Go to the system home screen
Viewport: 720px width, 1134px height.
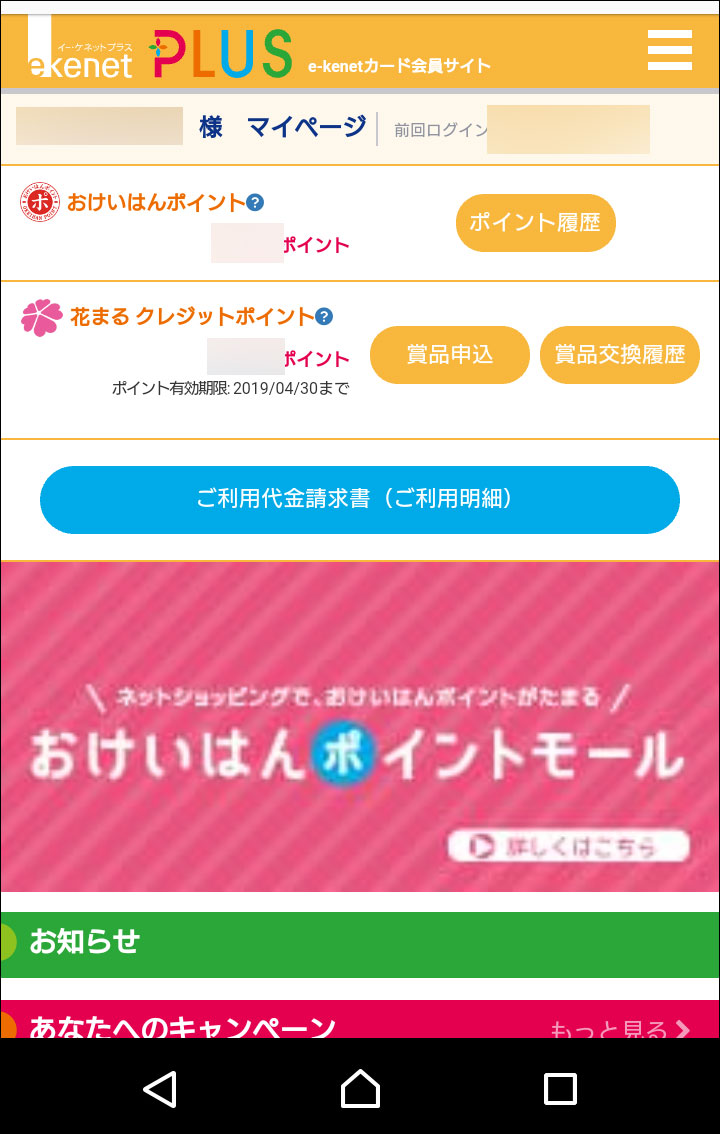click(360, 1088)
